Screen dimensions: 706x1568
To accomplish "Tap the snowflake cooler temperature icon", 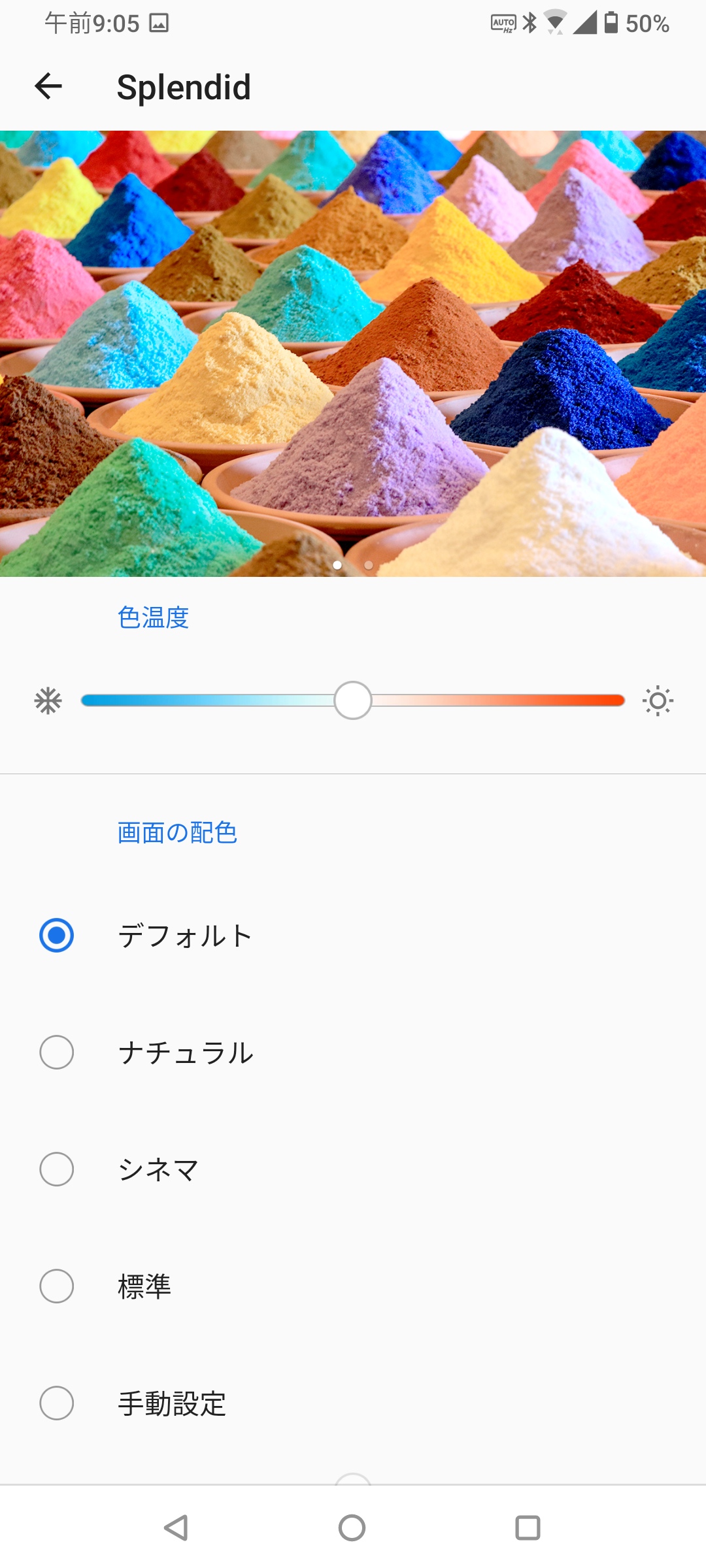I will coord(48,701).
